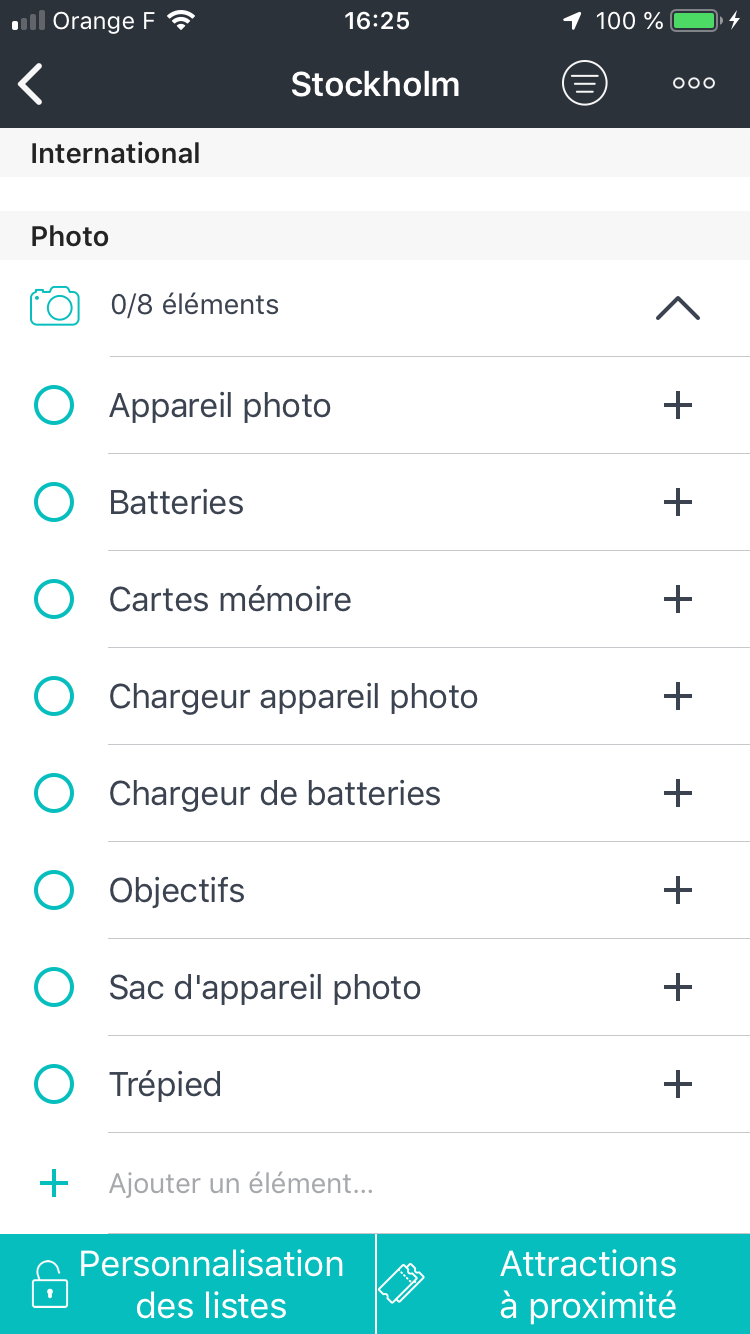Check Chargeur appareil photo item
750x1334 pixels.
54,696
